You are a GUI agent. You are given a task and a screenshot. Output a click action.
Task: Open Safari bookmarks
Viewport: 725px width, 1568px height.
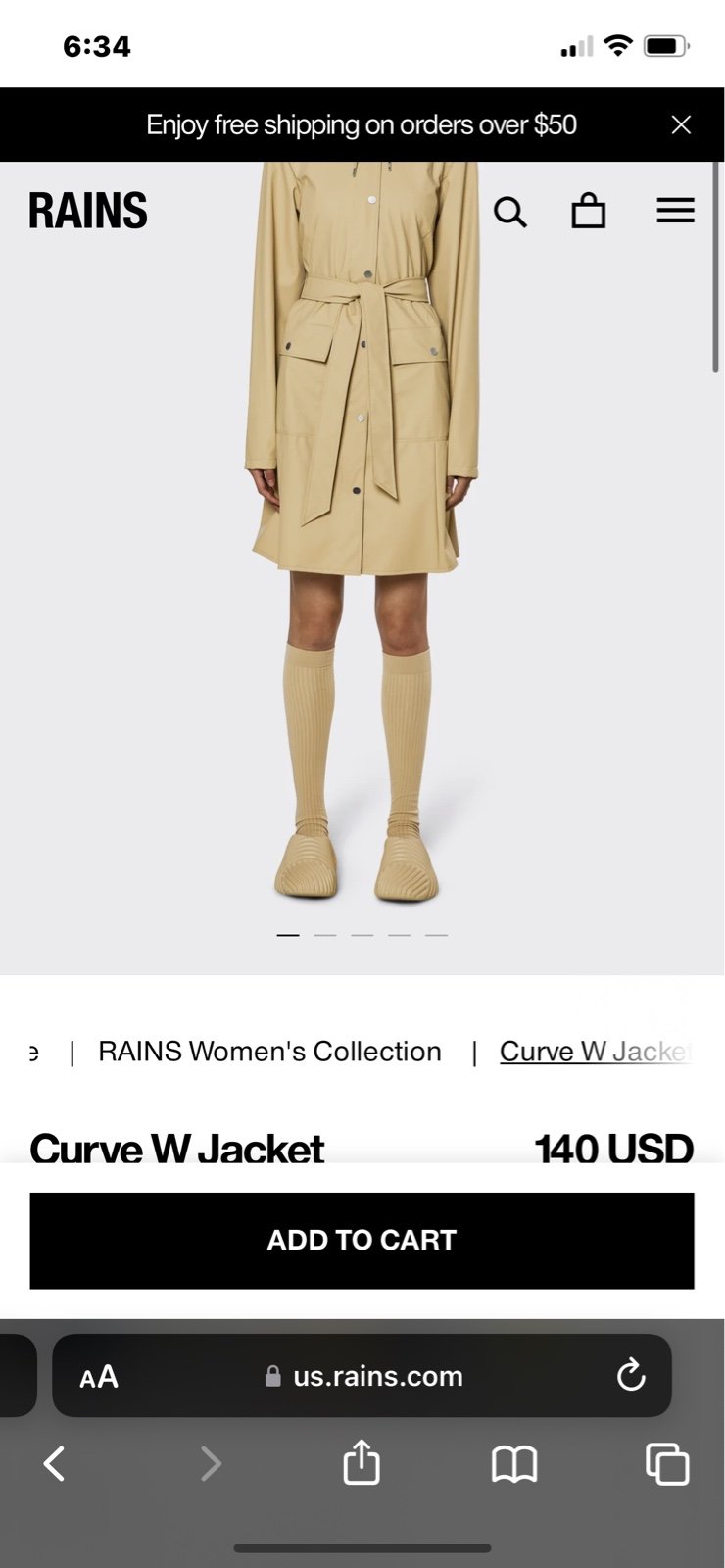click(514, 1464)
